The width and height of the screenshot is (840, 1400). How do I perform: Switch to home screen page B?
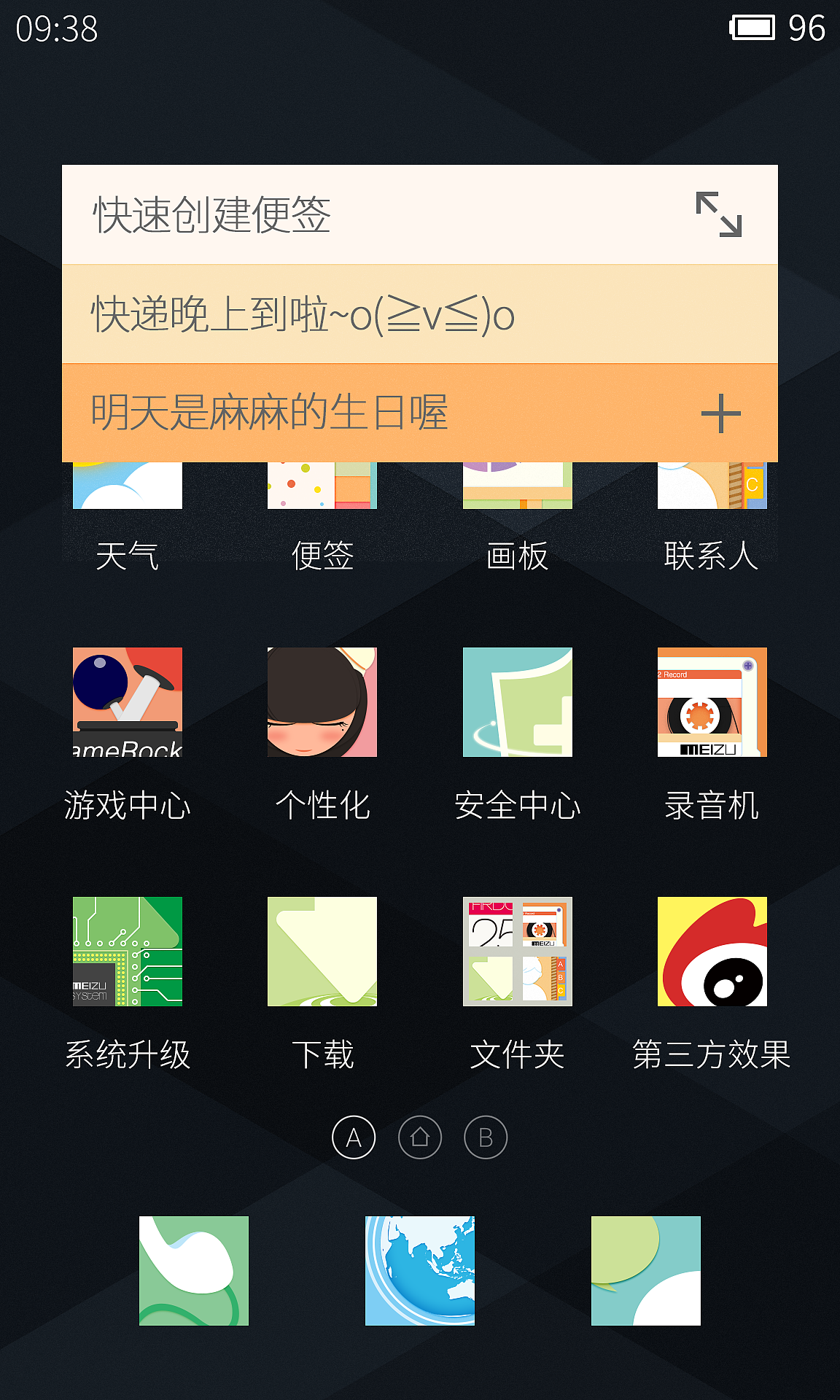click(x=486, y=1137)
